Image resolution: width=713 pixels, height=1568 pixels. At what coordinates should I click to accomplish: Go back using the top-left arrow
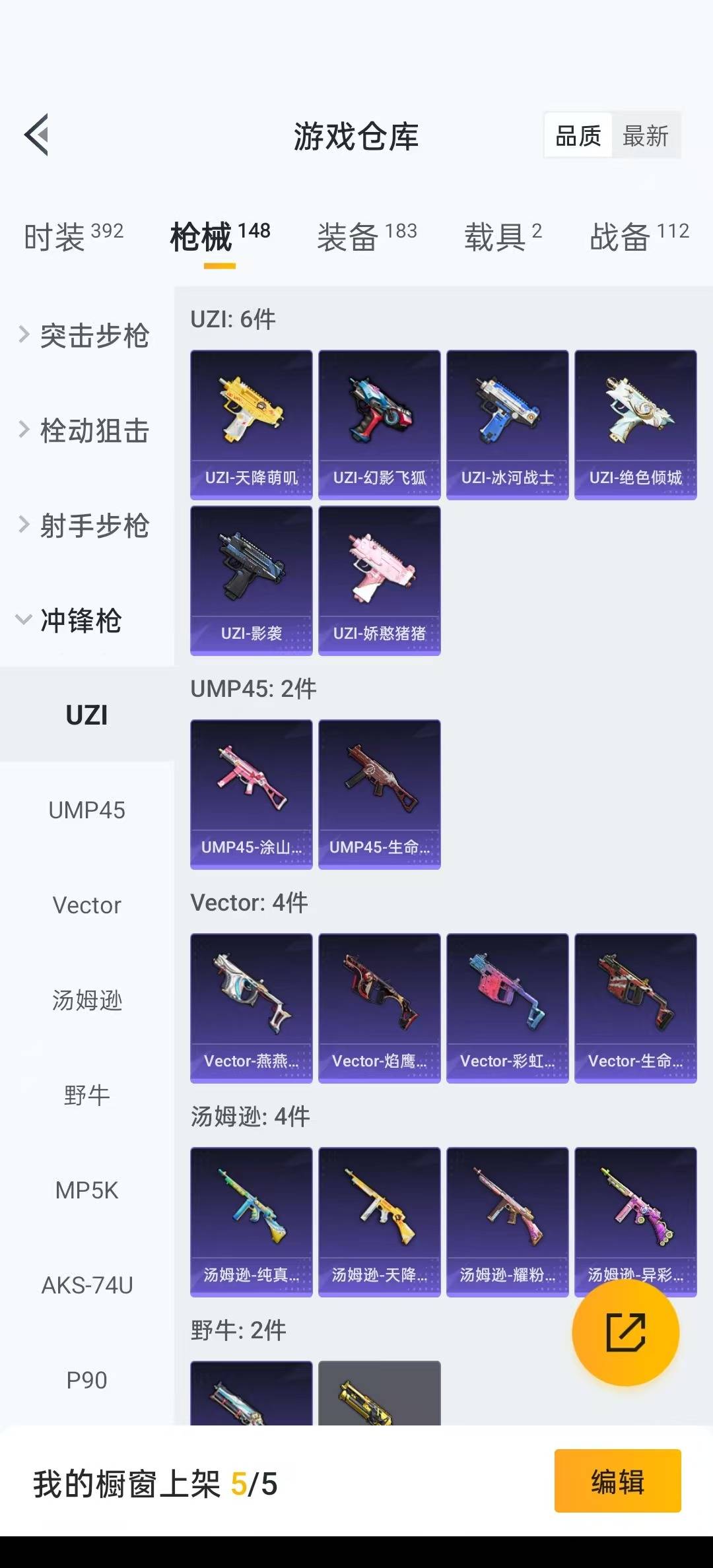click(x=36, y=135)
